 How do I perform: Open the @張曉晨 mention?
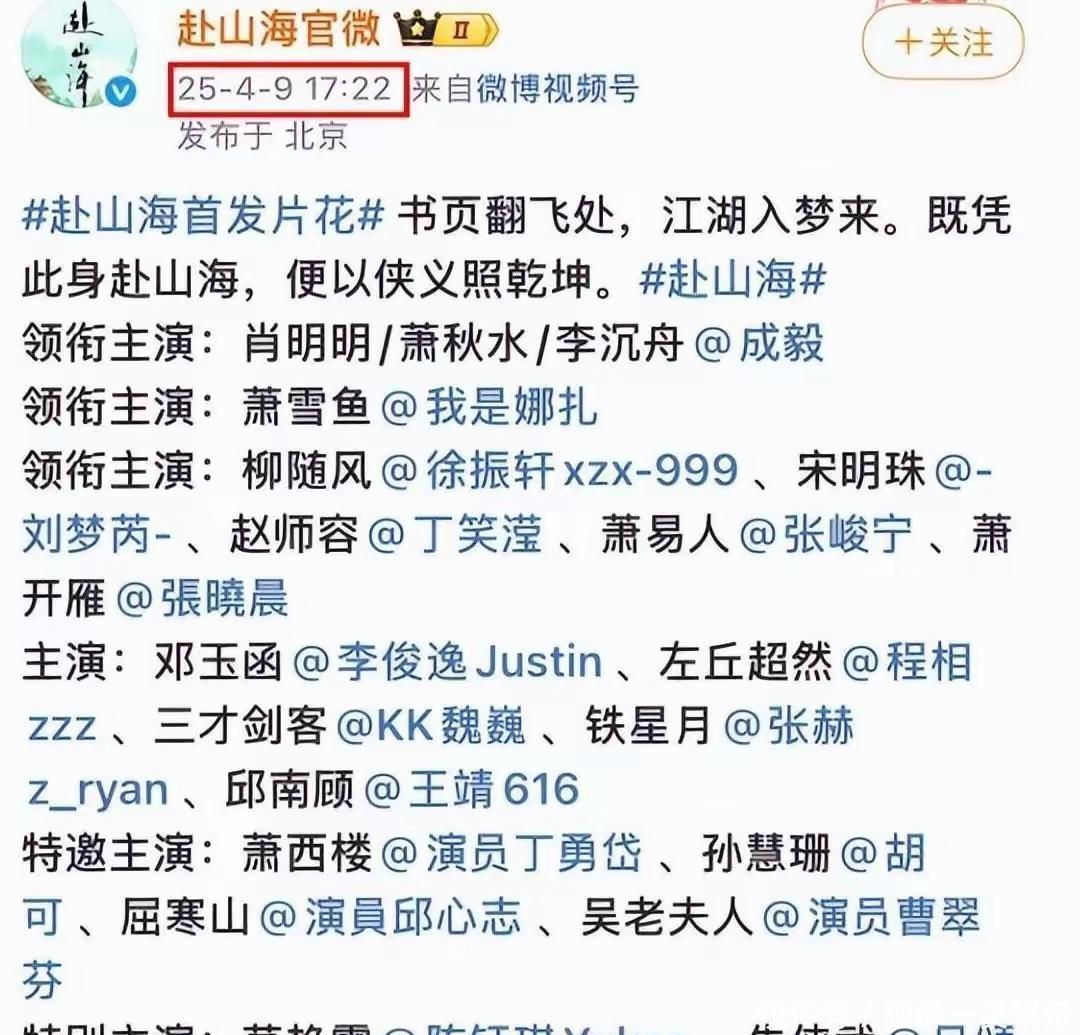[x=204, y=597]
